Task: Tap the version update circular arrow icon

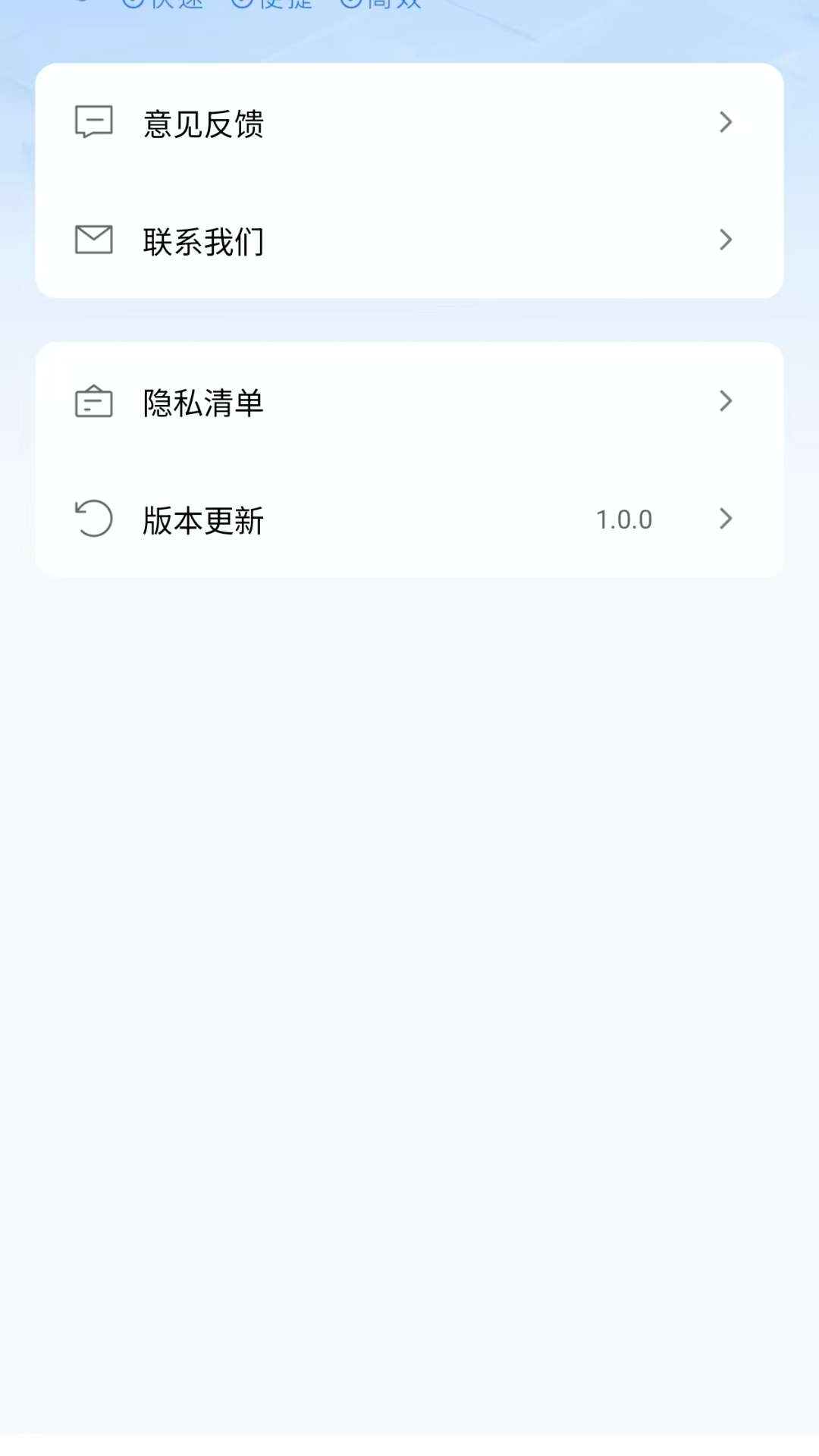Action: click(93, 519)
